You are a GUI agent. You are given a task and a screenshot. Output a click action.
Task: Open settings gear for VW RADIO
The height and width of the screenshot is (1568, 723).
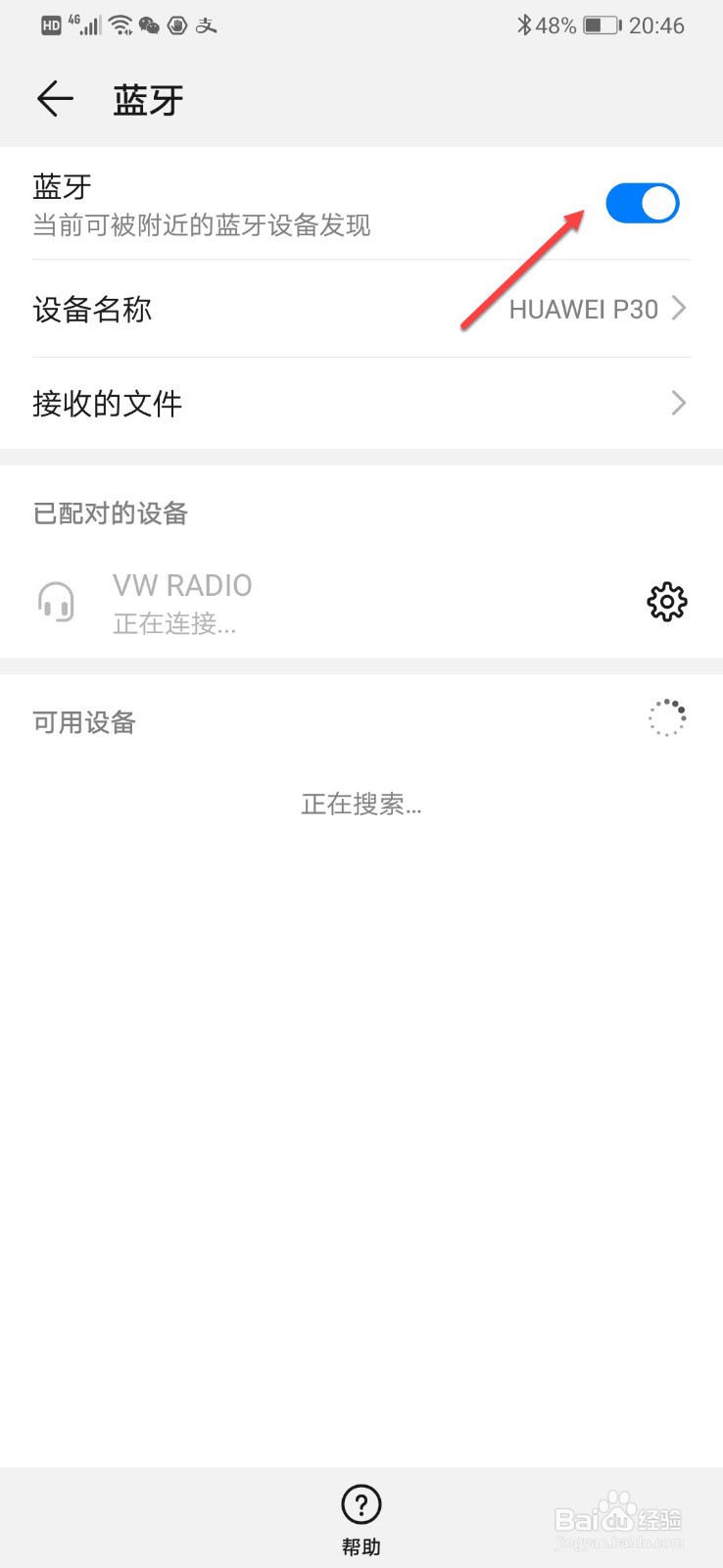666,602
